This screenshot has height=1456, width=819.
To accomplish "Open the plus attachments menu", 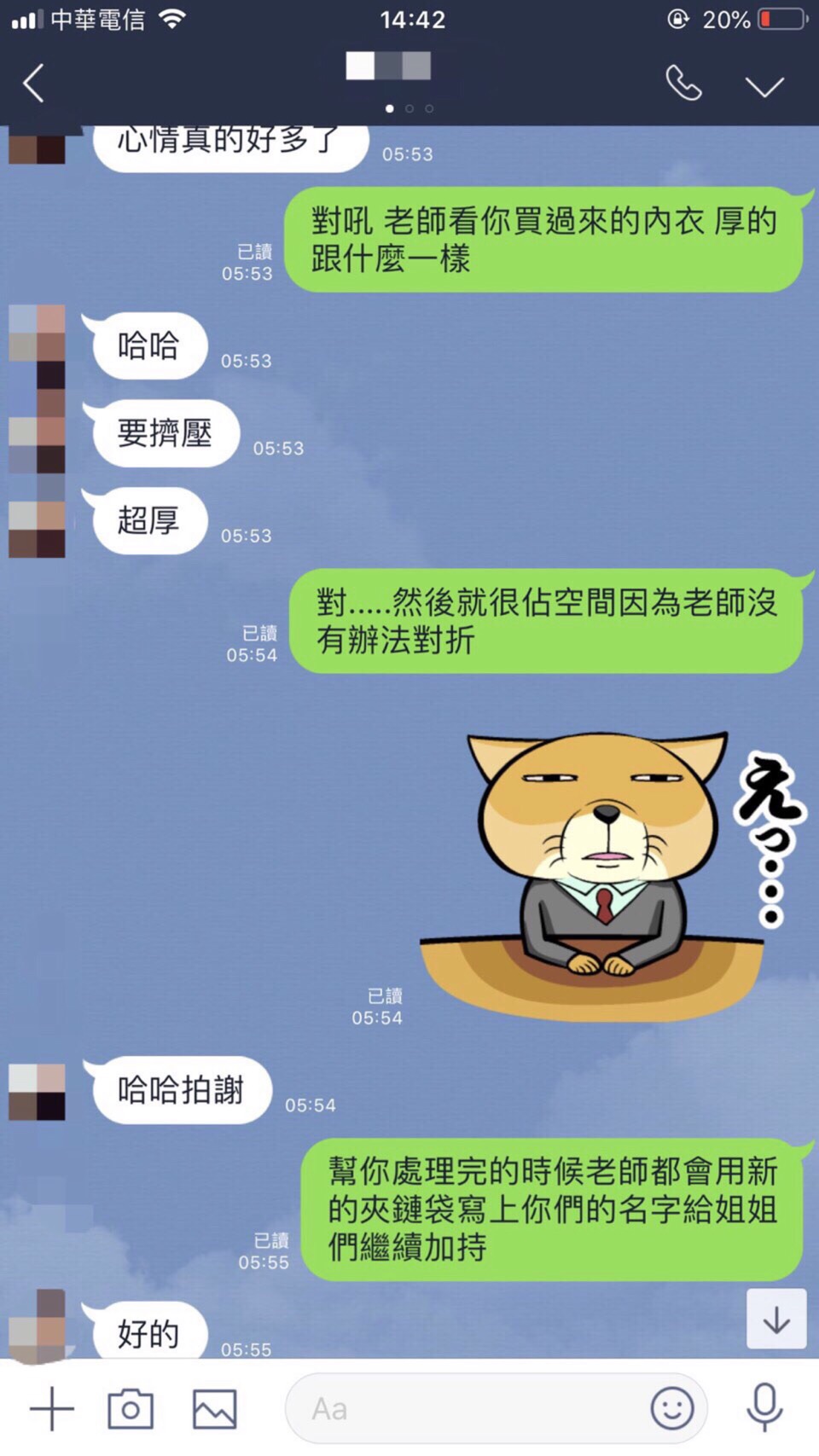I will point(52,1408).
